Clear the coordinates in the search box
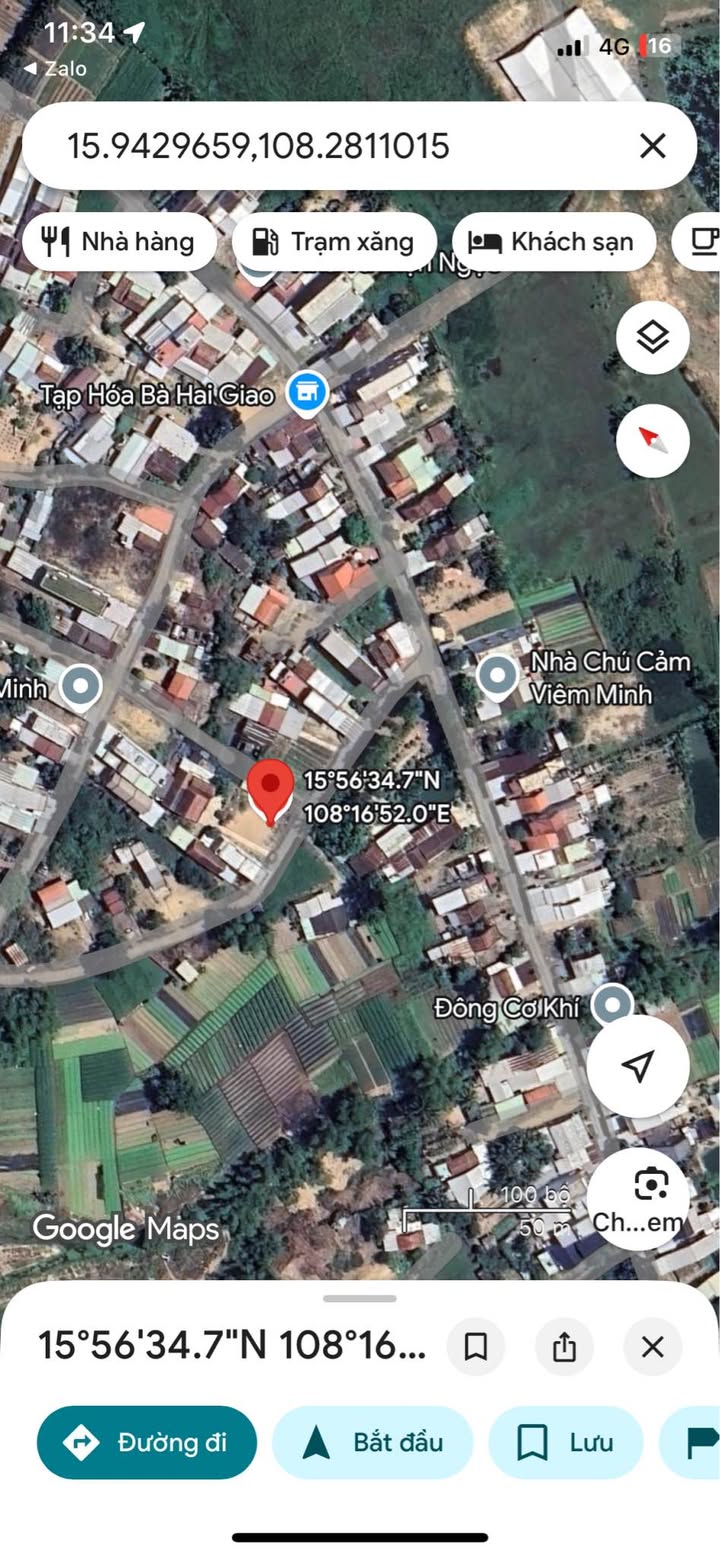This screenshot has height=1557, width=720. tap(652, 147)
